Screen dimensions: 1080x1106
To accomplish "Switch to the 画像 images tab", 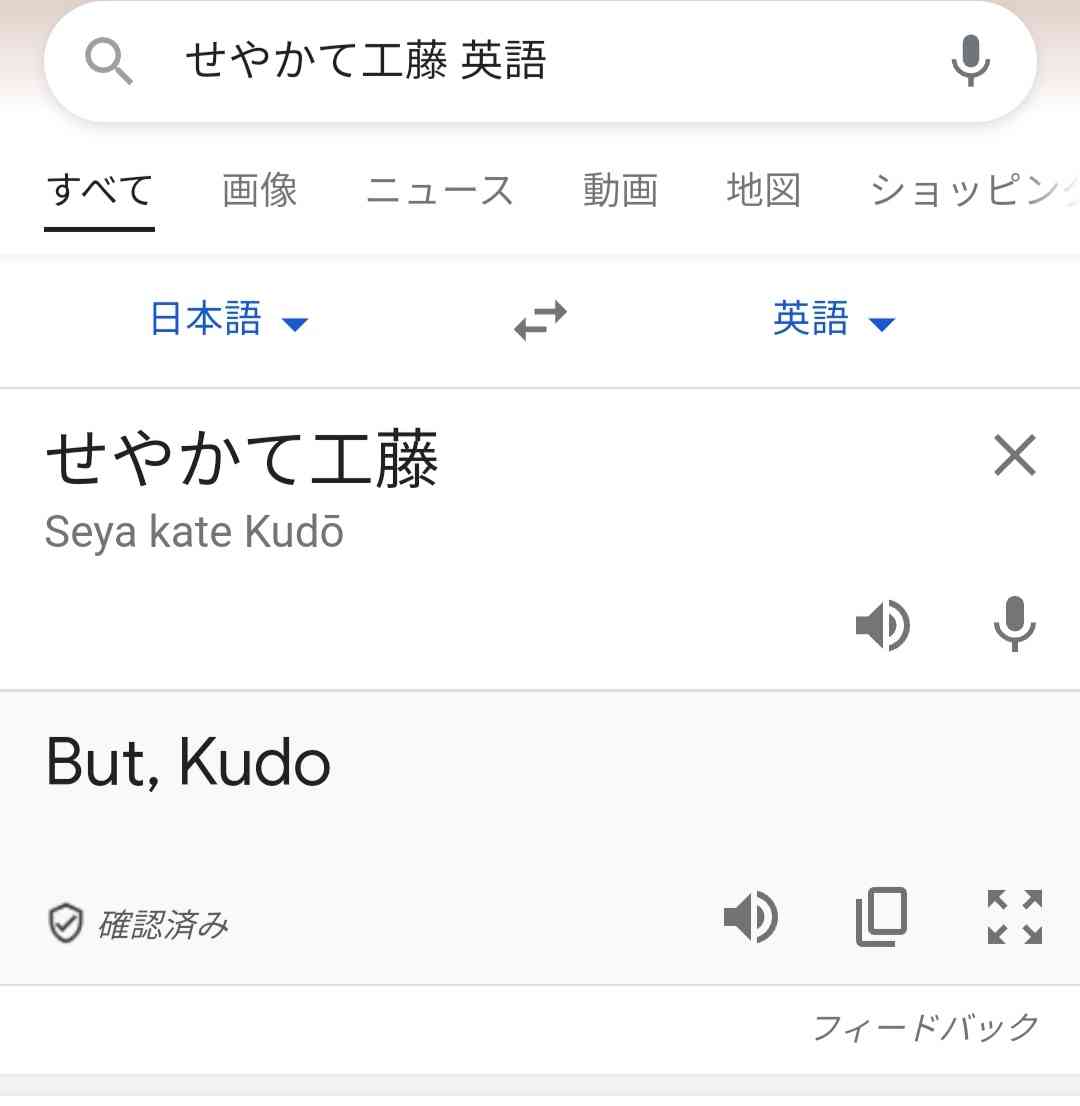I will pyautogui.click(x=259, y=190).
